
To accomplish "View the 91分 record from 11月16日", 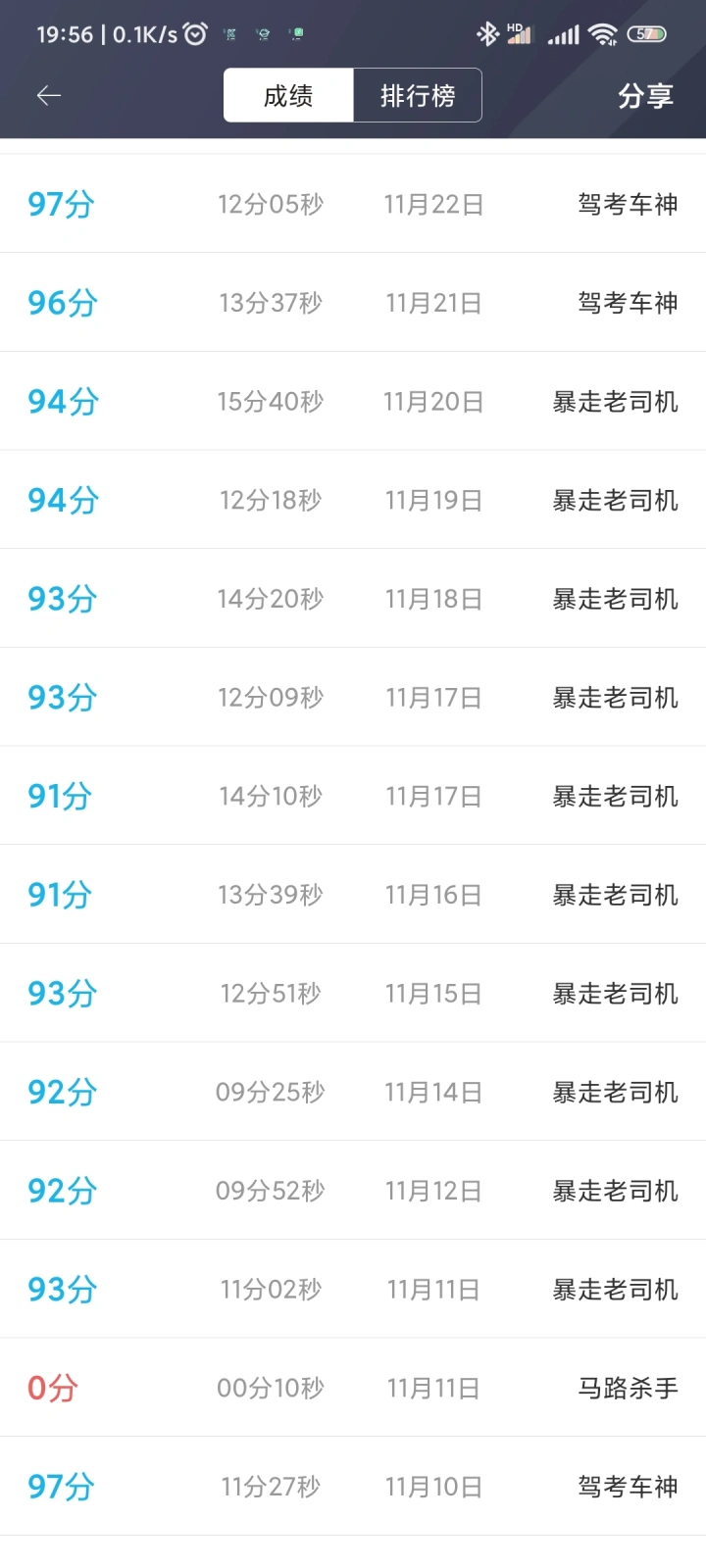I will (353, 894).
